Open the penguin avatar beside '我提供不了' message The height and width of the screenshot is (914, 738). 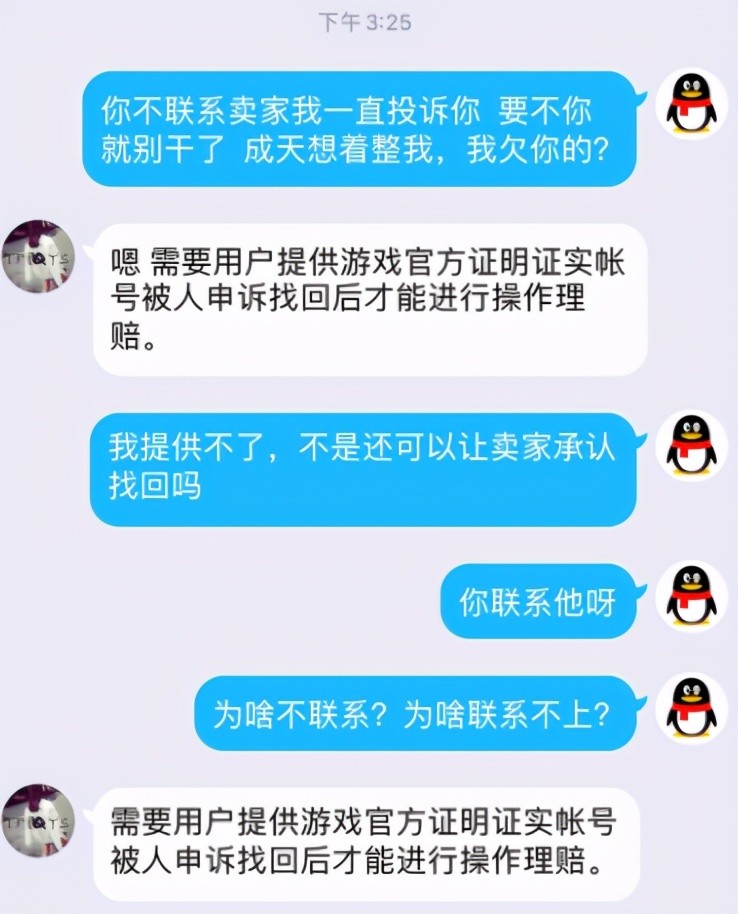click(691, 443)
